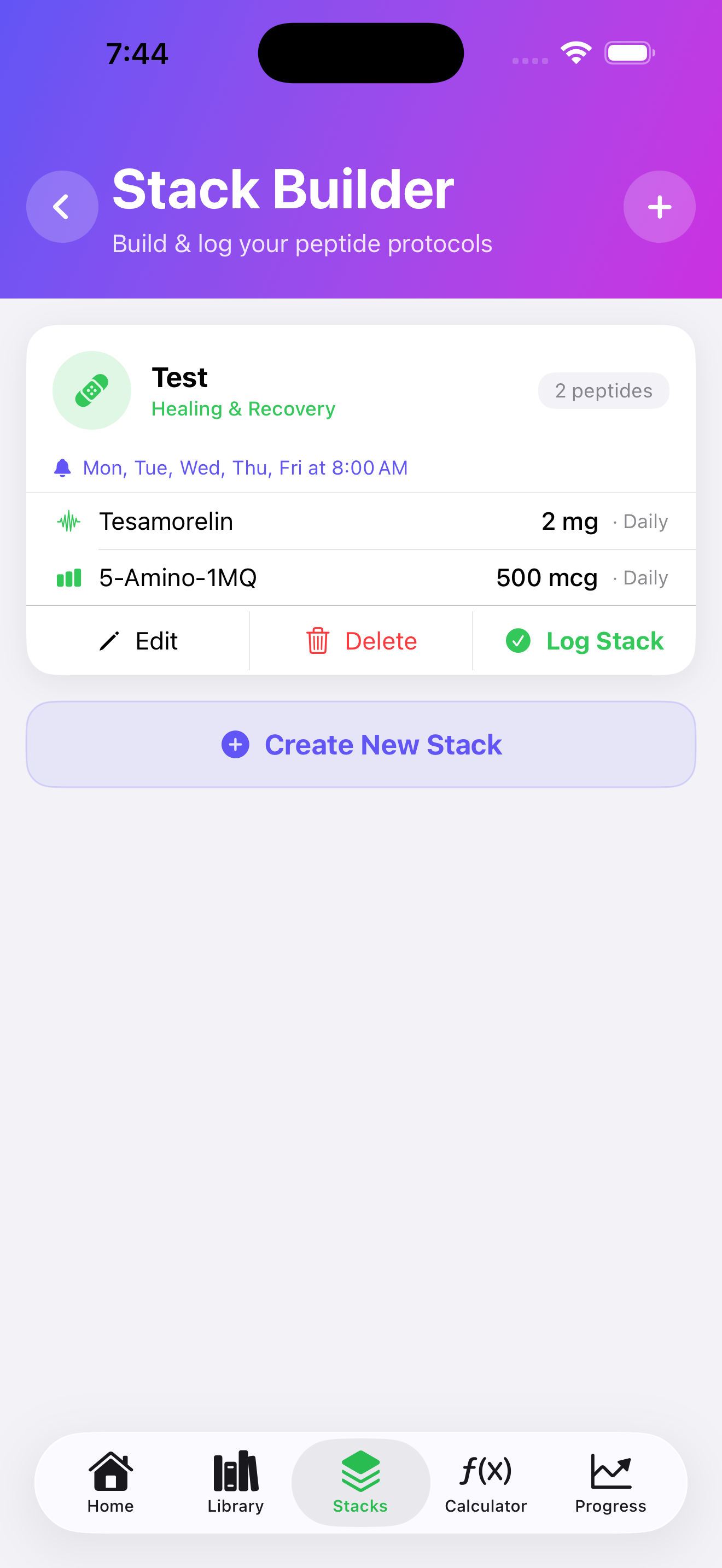
Task: Tap the pencil icon to edit
Action: 109,640
